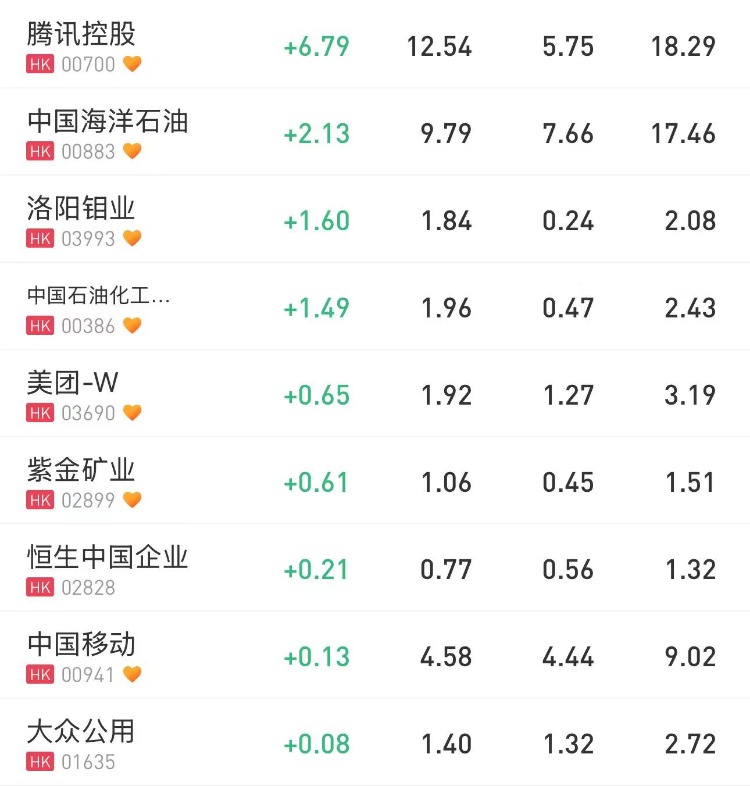The image size is (750, 786).
Task: Open the 中国移动 stock row
Action: (x=82, y=644)
